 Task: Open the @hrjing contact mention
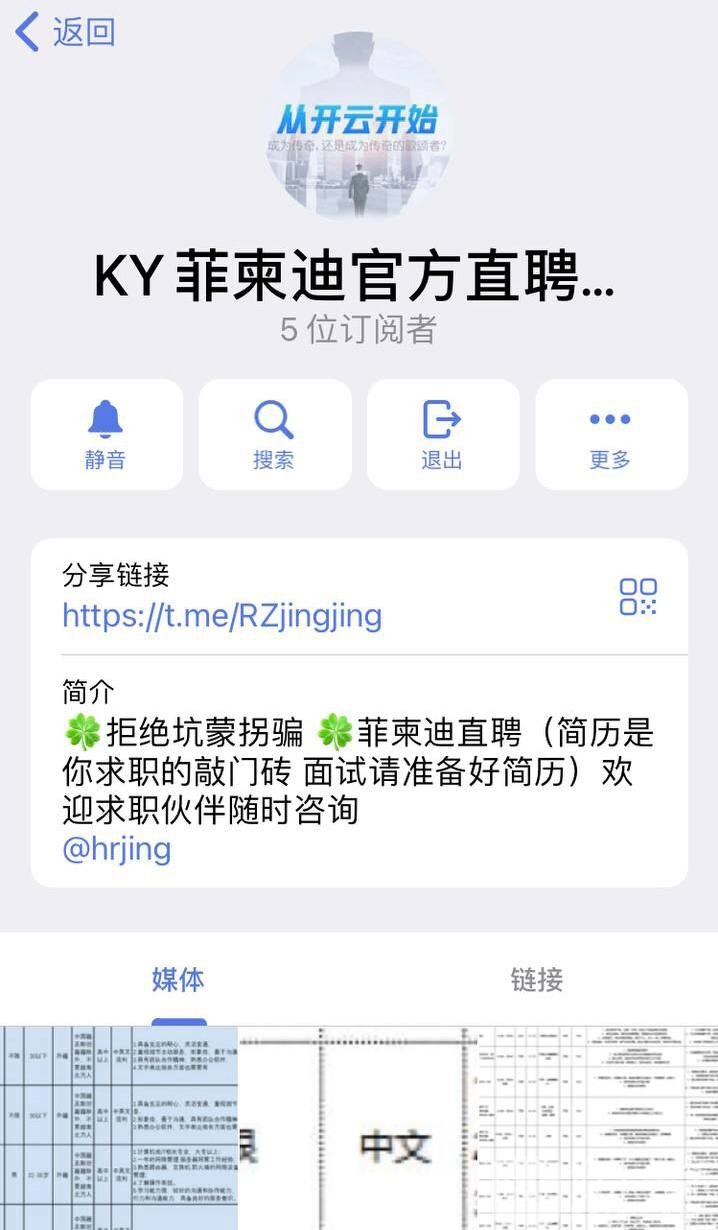point(116,849)
